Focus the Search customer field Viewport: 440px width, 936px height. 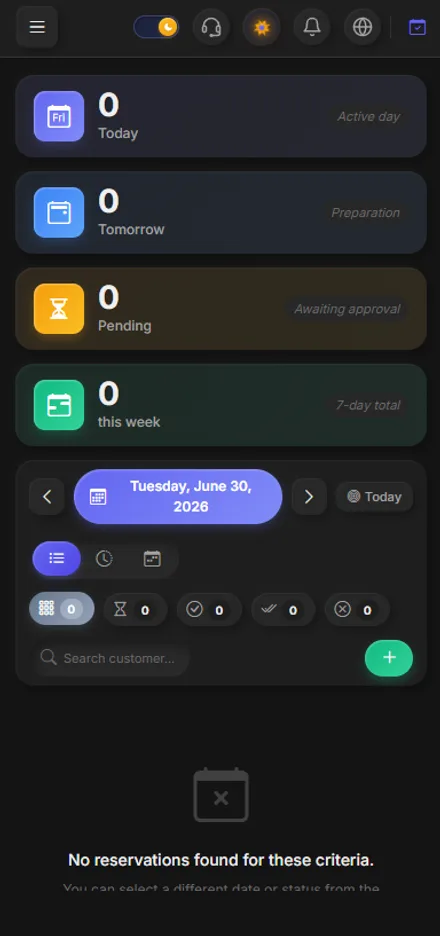tap(112, 658)
